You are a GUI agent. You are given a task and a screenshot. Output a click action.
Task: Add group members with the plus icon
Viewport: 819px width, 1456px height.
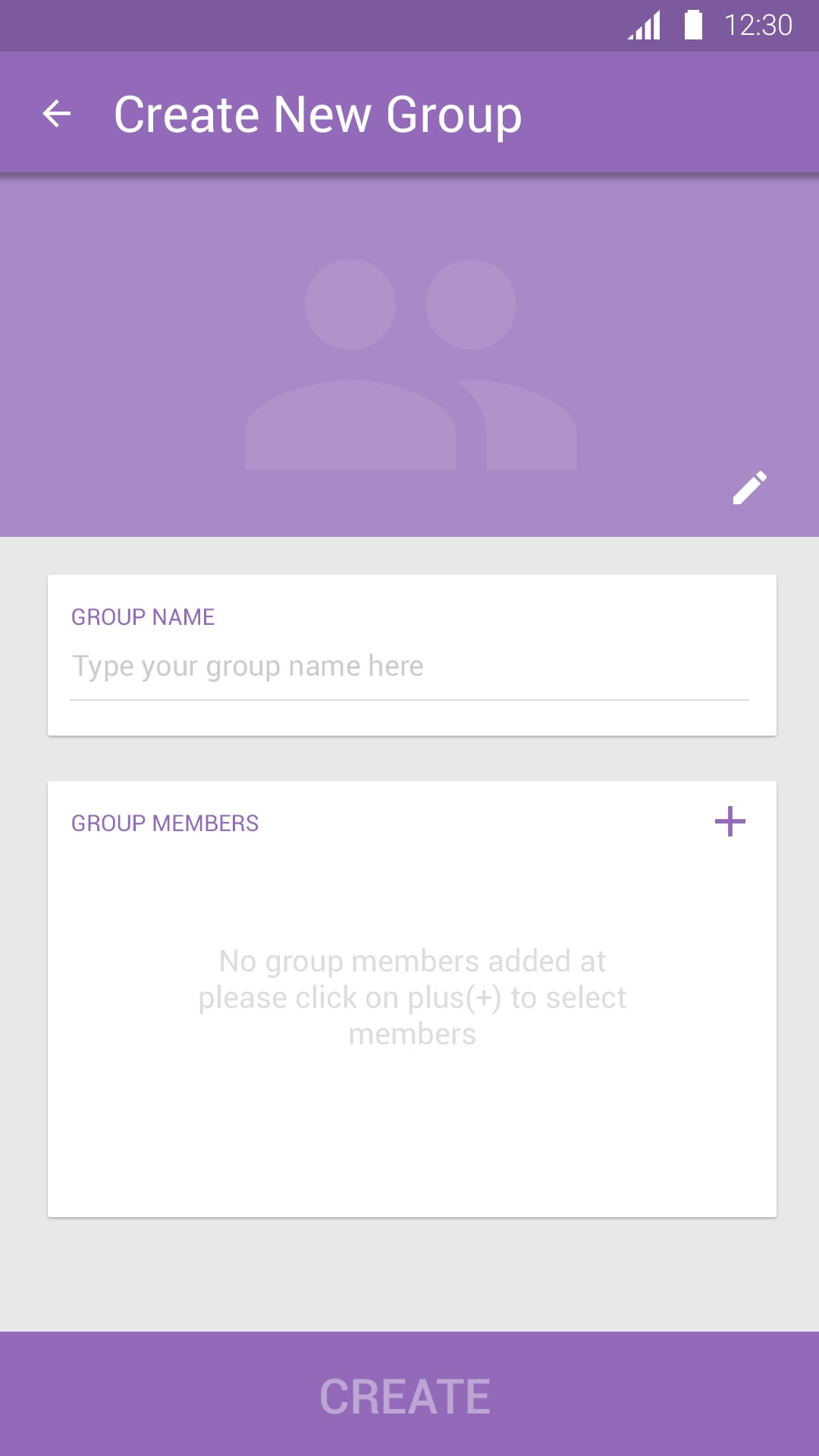coord(730,821)
